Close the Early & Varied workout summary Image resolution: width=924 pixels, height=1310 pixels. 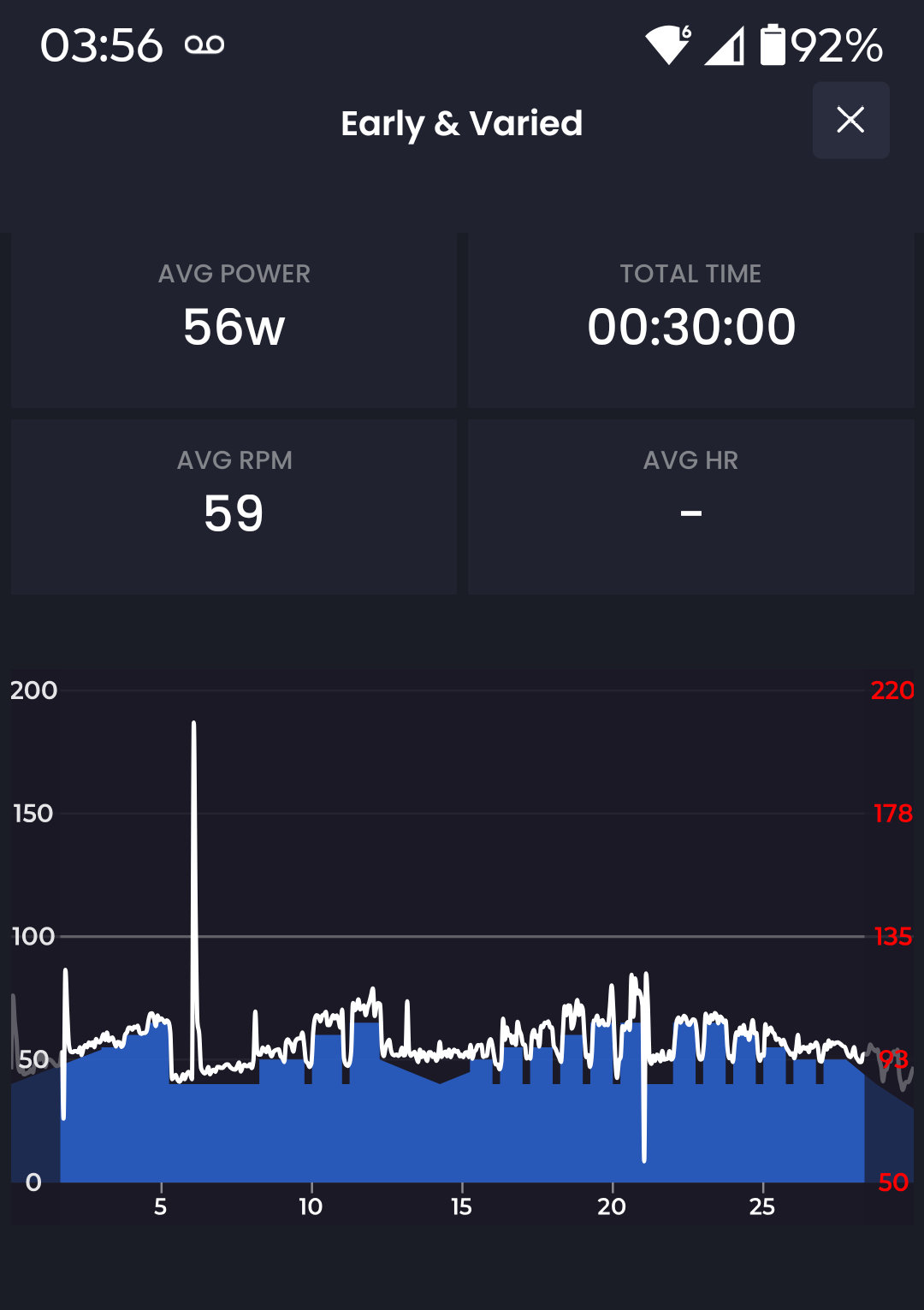pyautogui.click(x=850, y=121)
